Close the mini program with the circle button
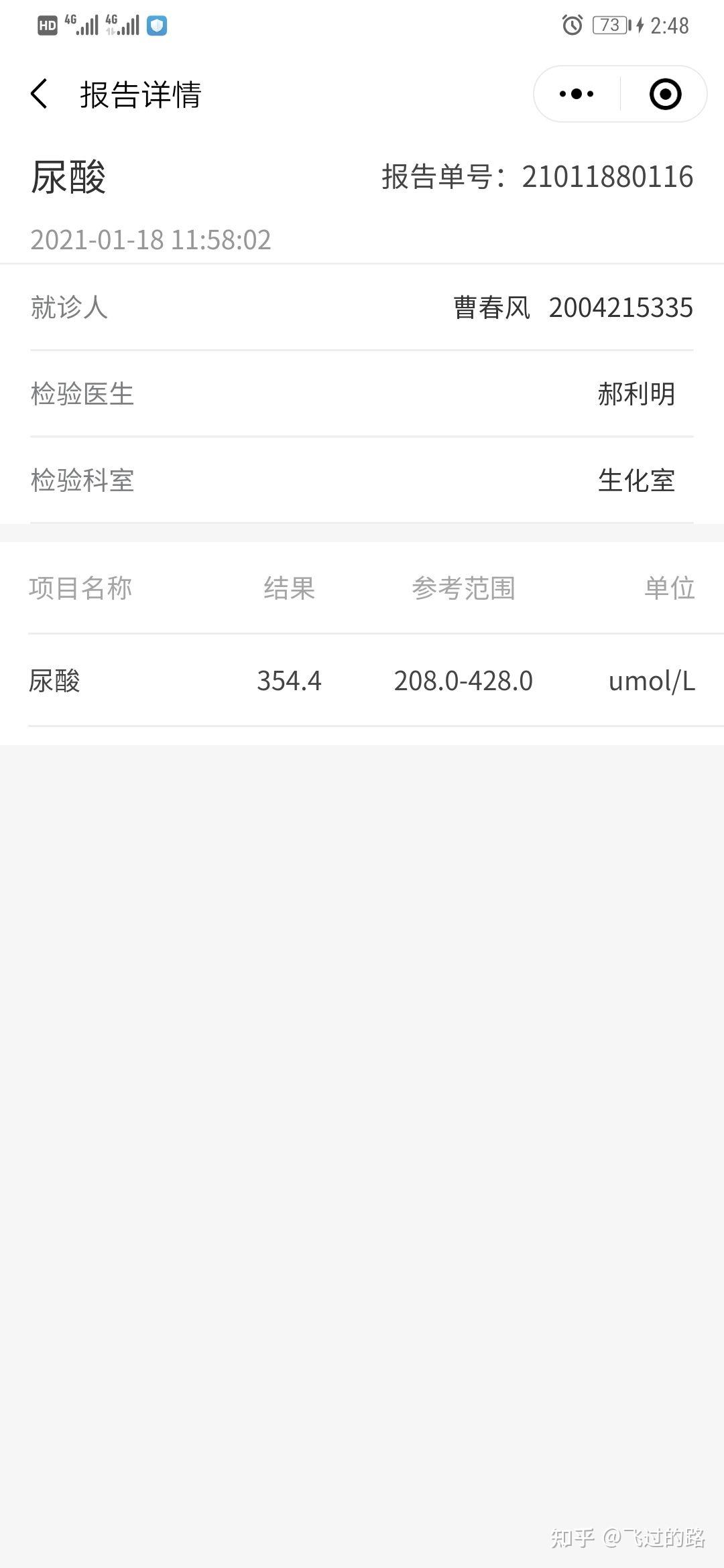This screenshot has height=1568, width=724. pyautogui.click(x=665, y=94)
